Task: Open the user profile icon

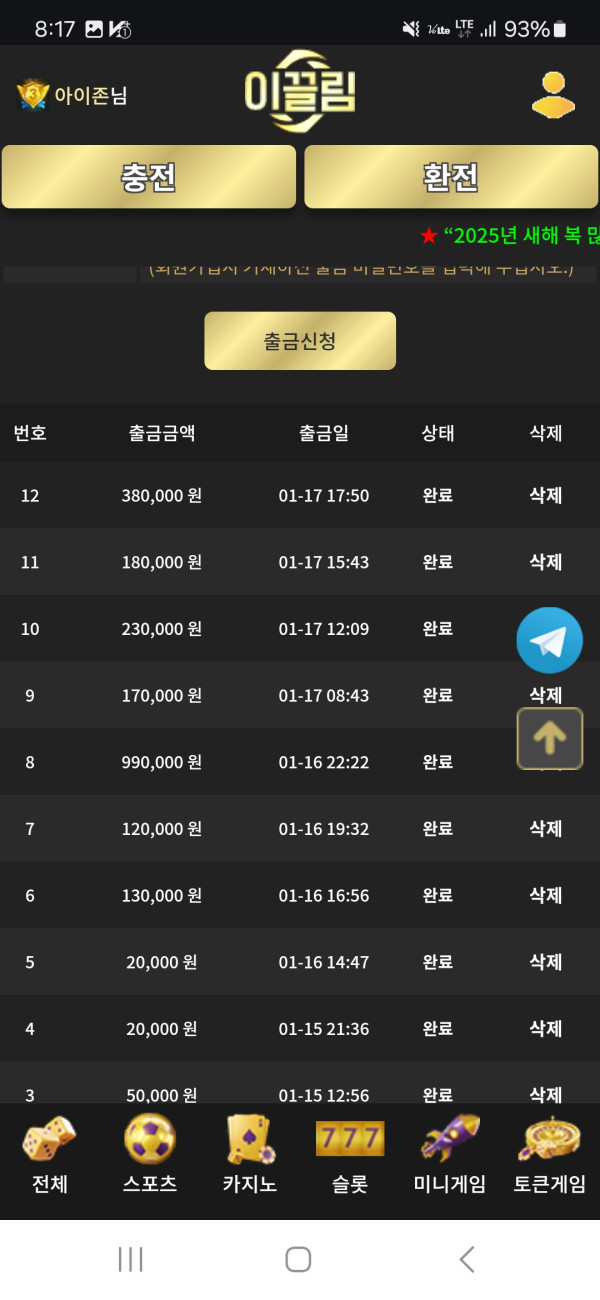Action: 553,95
